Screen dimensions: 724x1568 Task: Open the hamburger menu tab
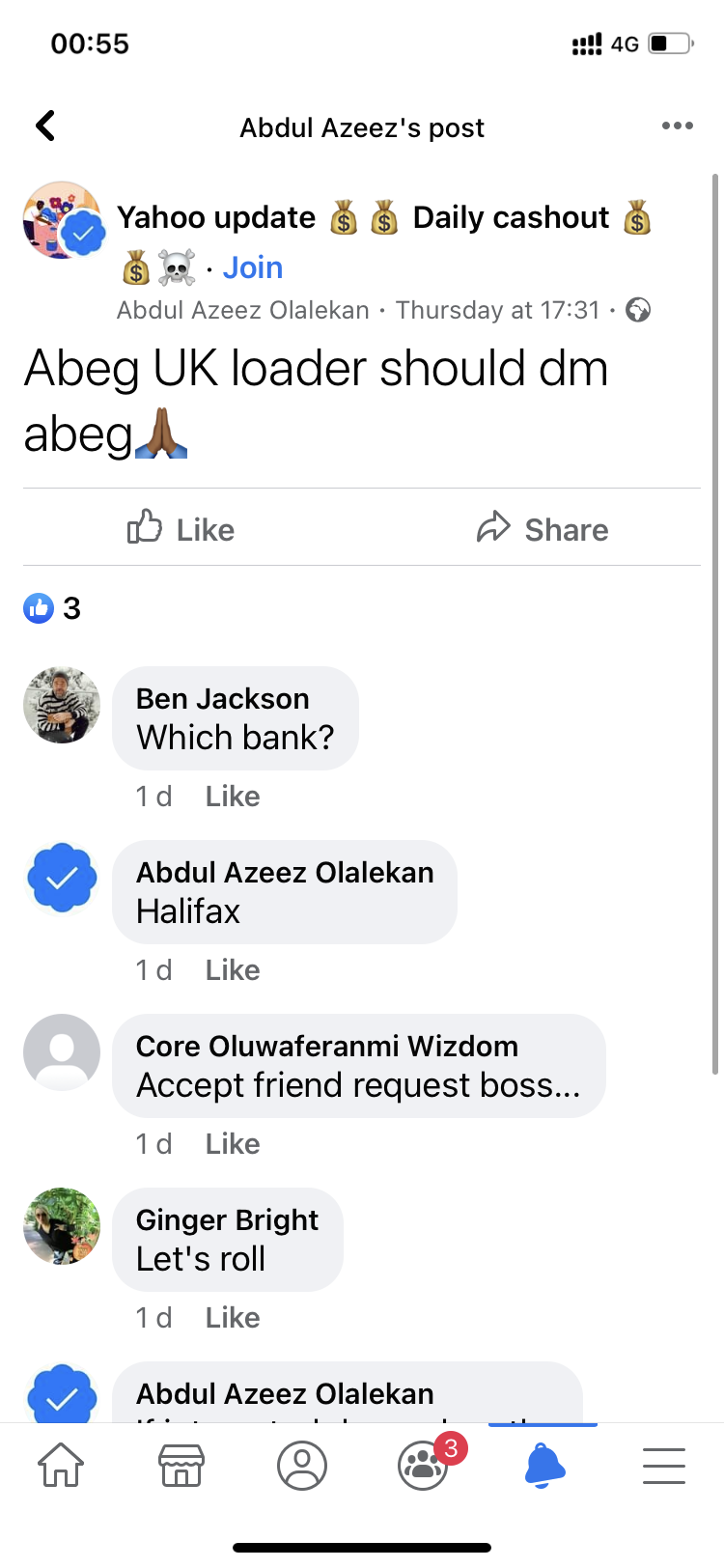pyautogui.click(x=664, y=1466)
